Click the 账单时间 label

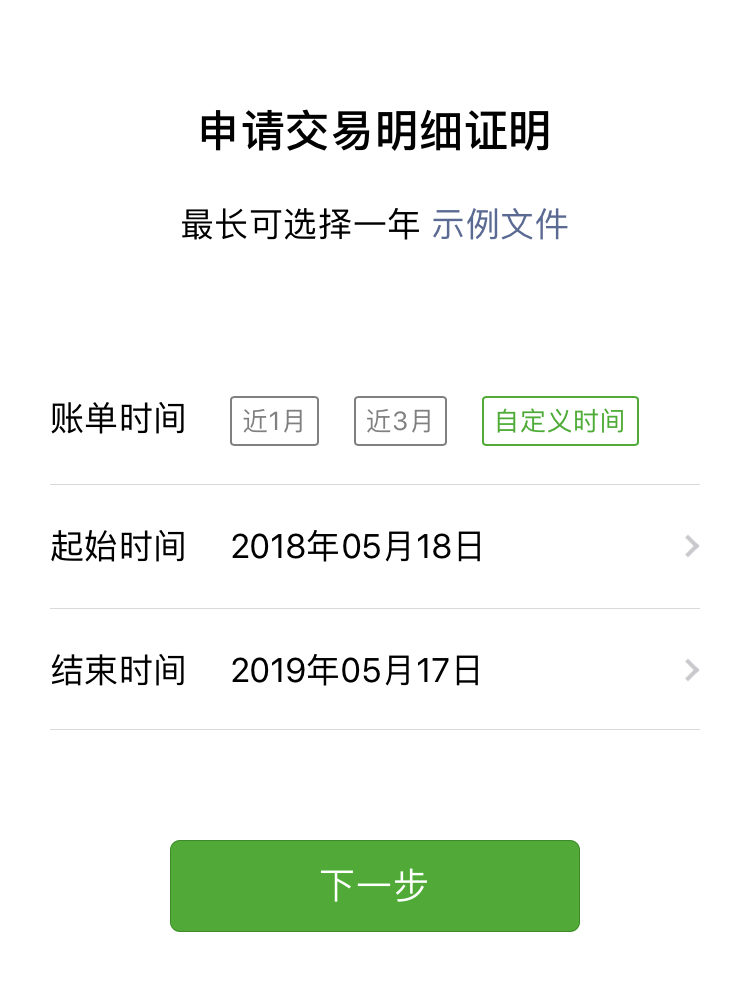click(x=119, y=421)
